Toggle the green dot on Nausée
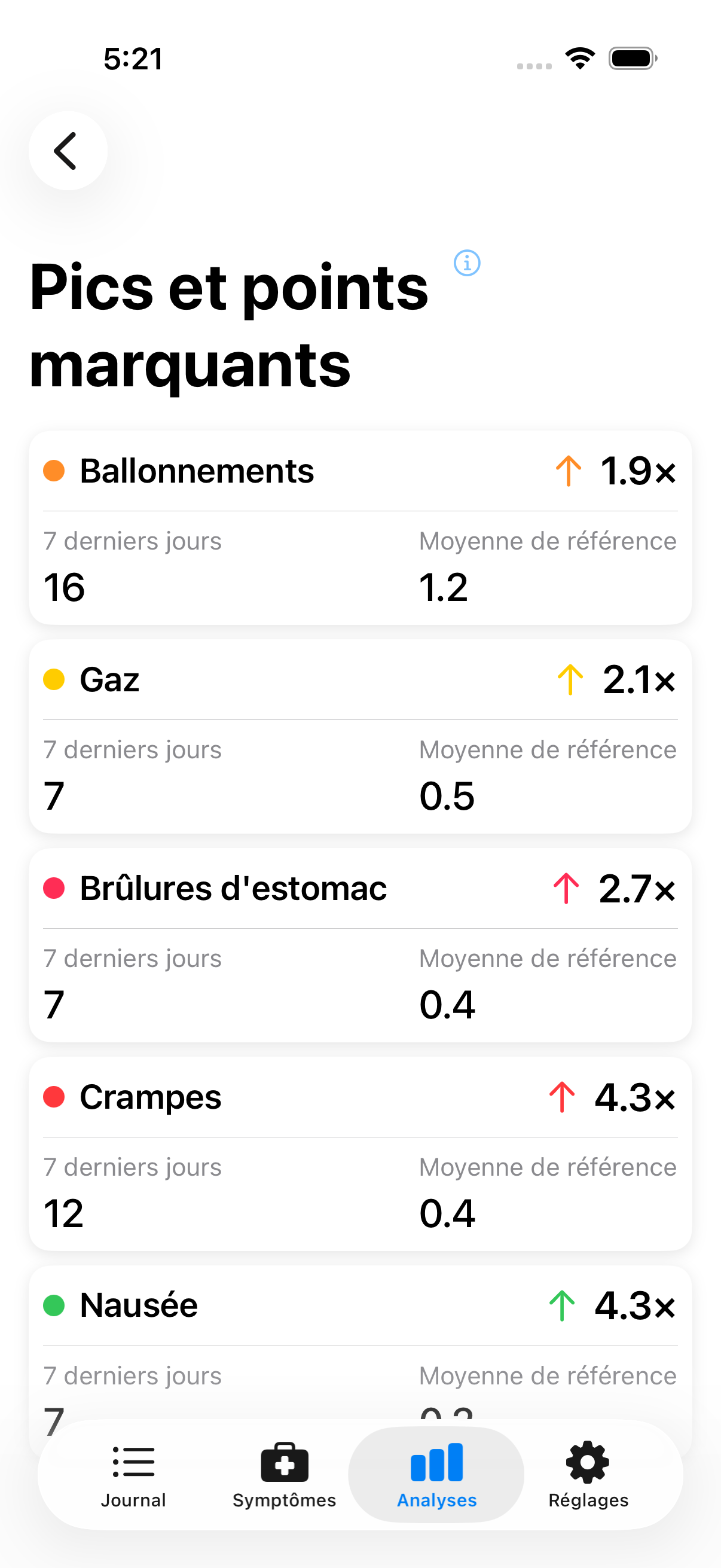This screenshot has width=721, height=1568. [x=54, y=1305]
